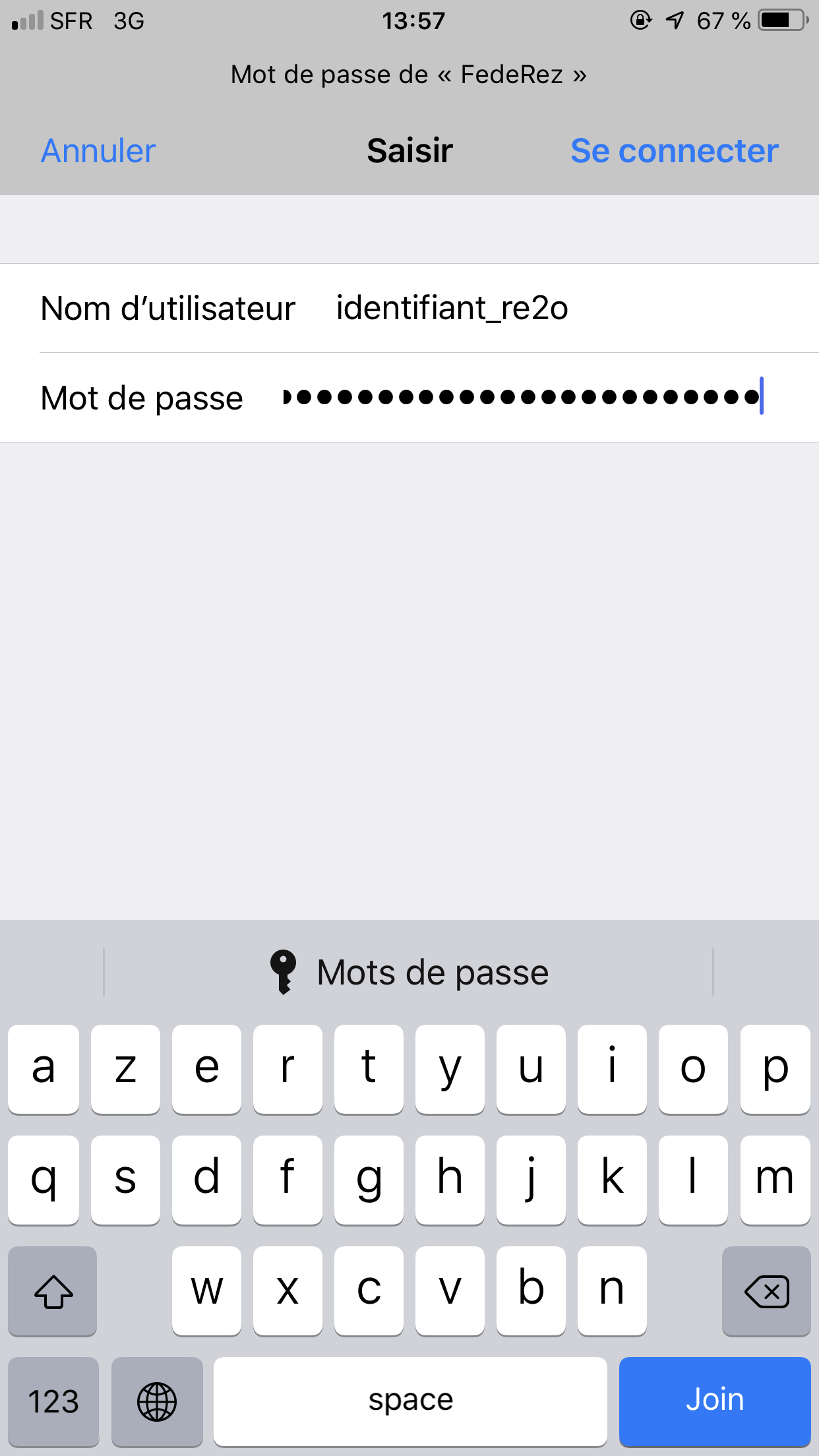
Task: Enable the shift key
Action: click(53, 1291)
